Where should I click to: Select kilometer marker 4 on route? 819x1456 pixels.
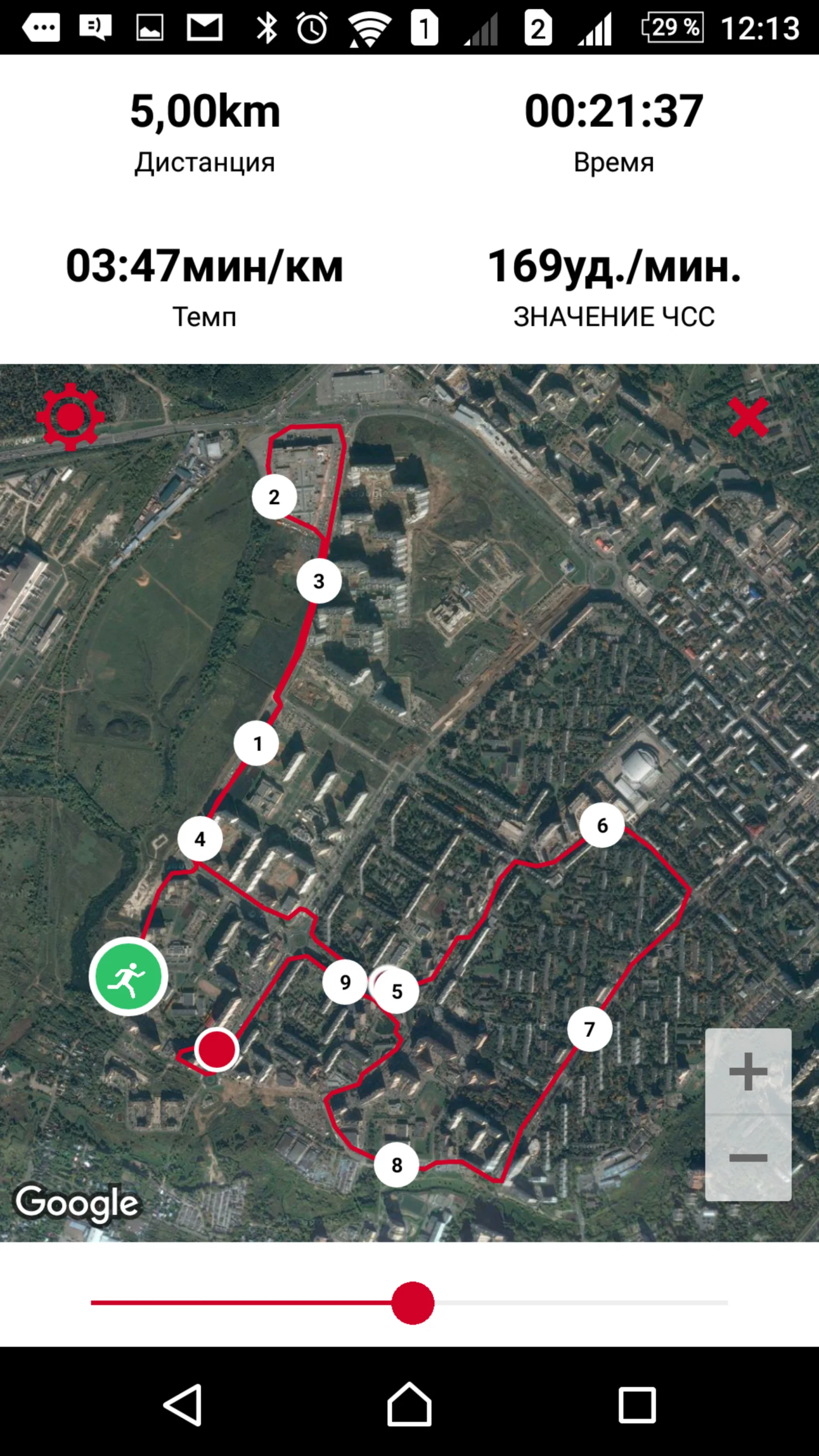(200, 839)
